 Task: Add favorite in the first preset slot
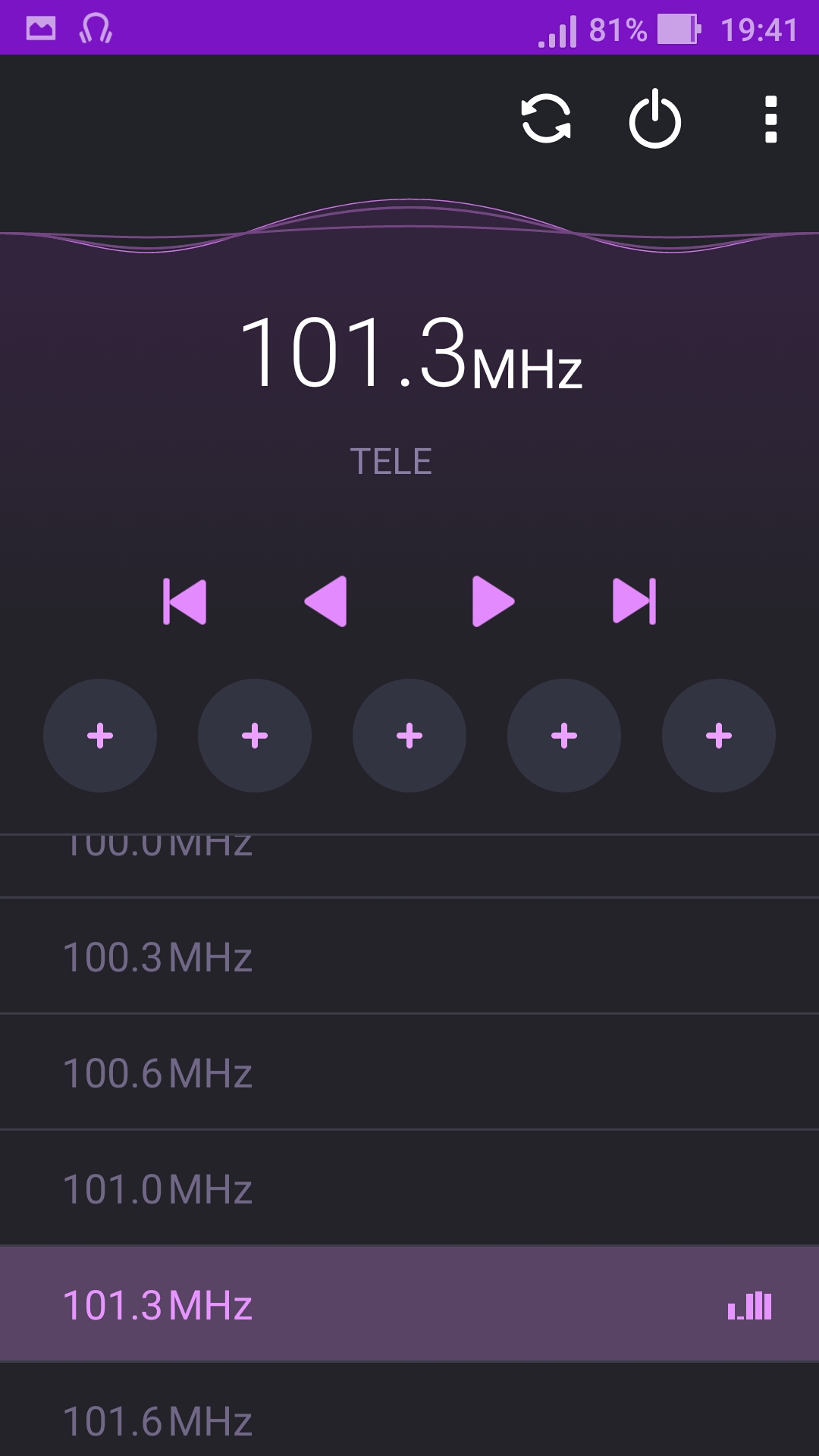click(x=100, y=736)
